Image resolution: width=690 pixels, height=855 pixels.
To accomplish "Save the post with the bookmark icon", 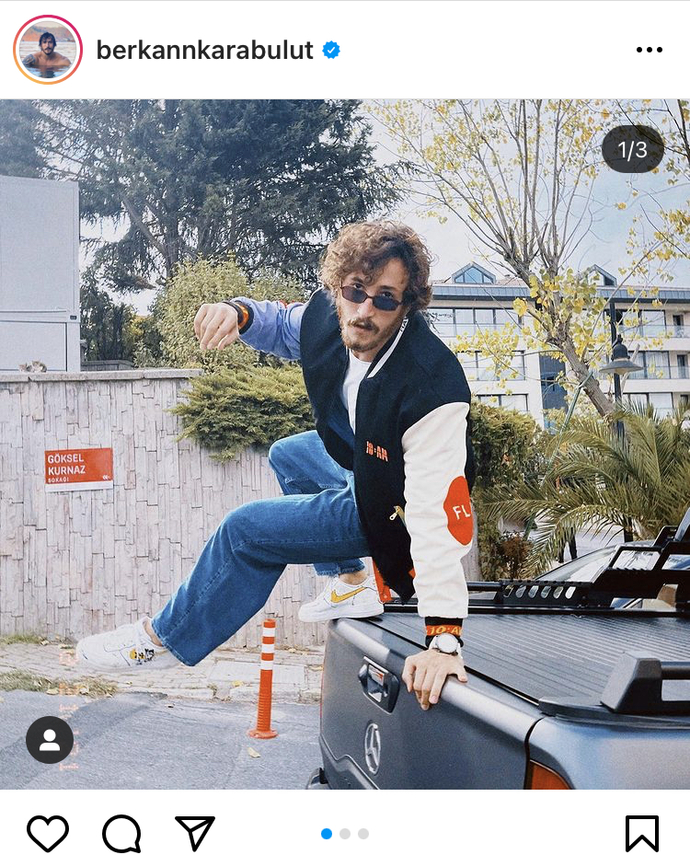I will coord(641,833).
